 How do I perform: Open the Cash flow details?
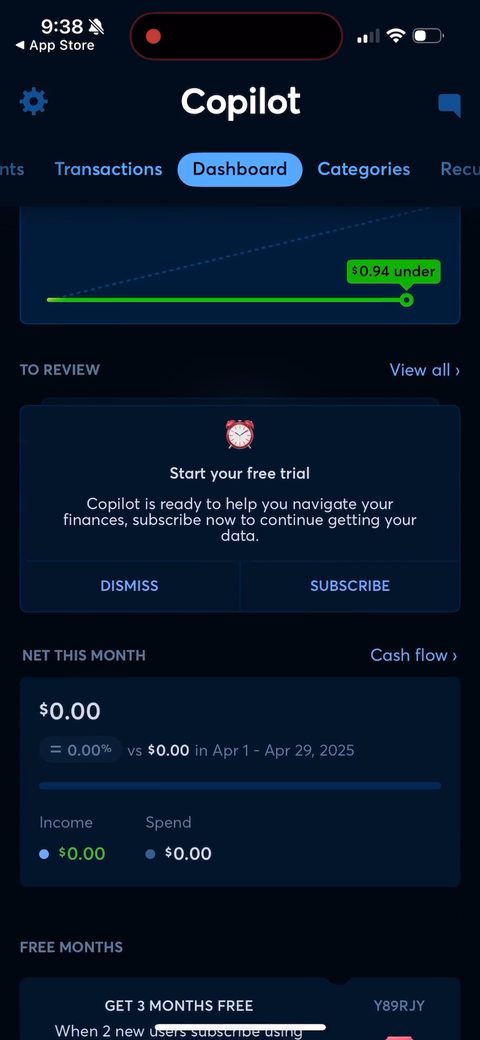(414, 655)
